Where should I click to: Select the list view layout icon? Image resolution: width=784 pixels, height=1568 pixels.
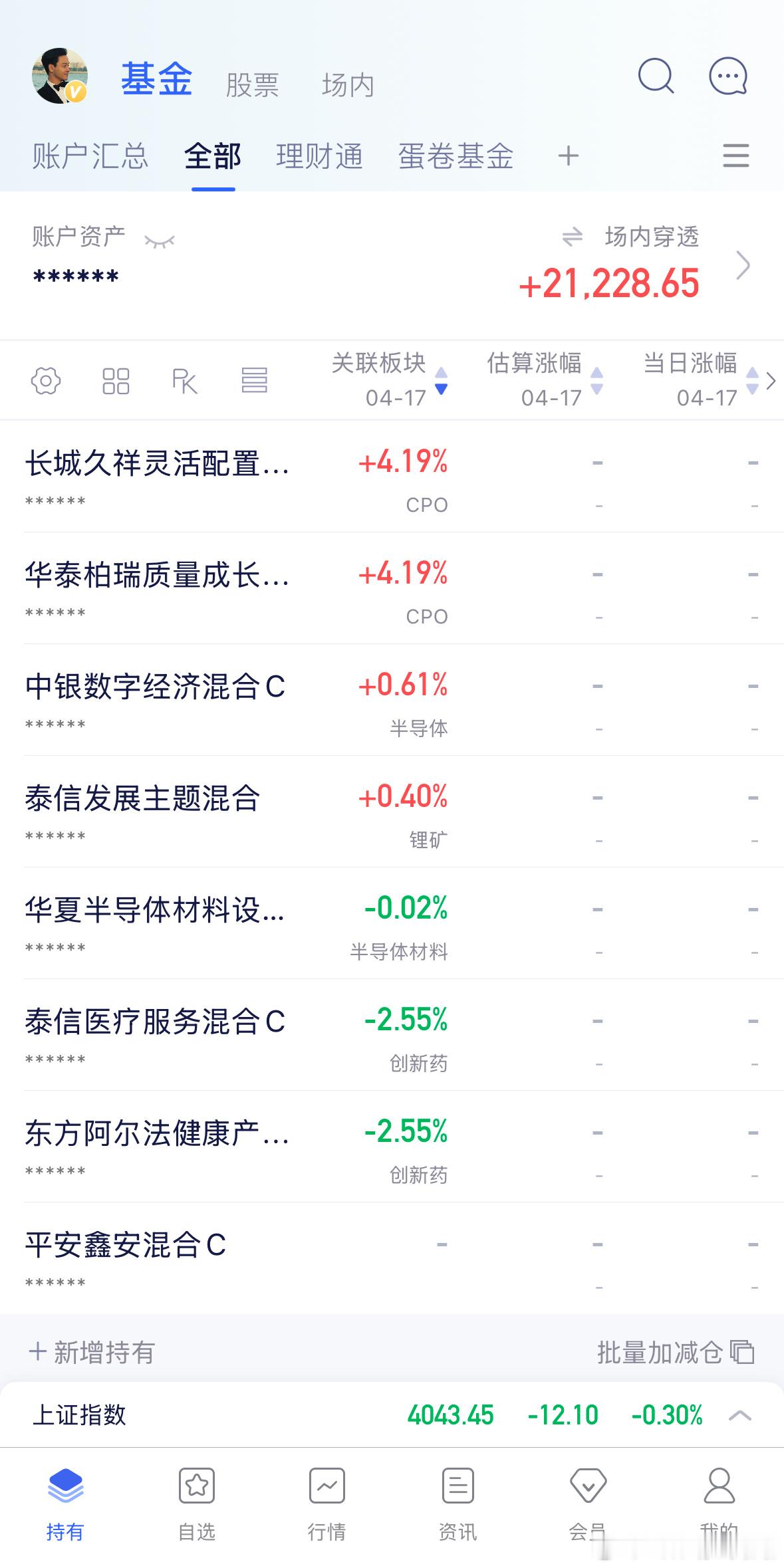tap(255, 380)
